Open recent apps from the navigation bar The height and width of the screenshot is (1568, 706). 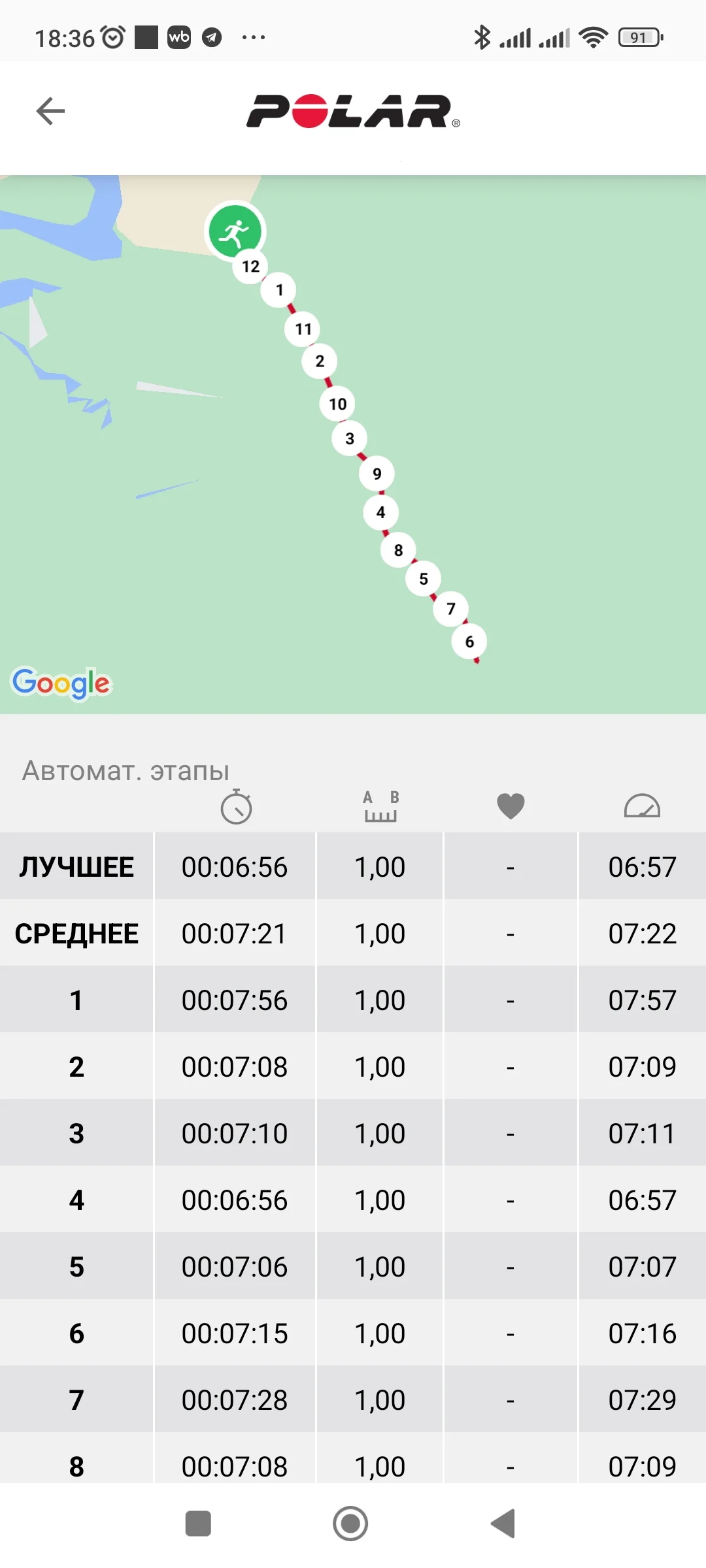(198, 1524)
